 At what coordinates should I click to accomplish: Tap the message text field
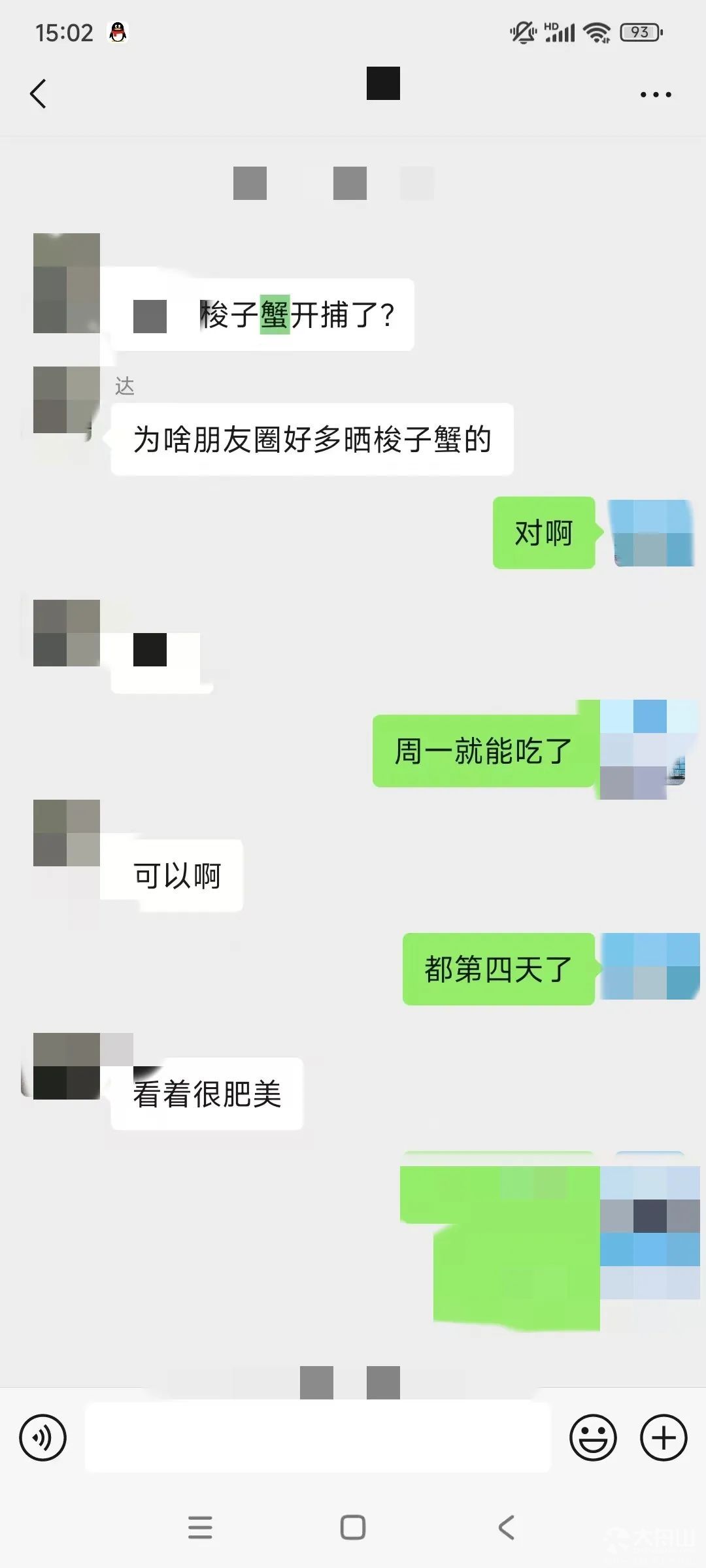318,1437
